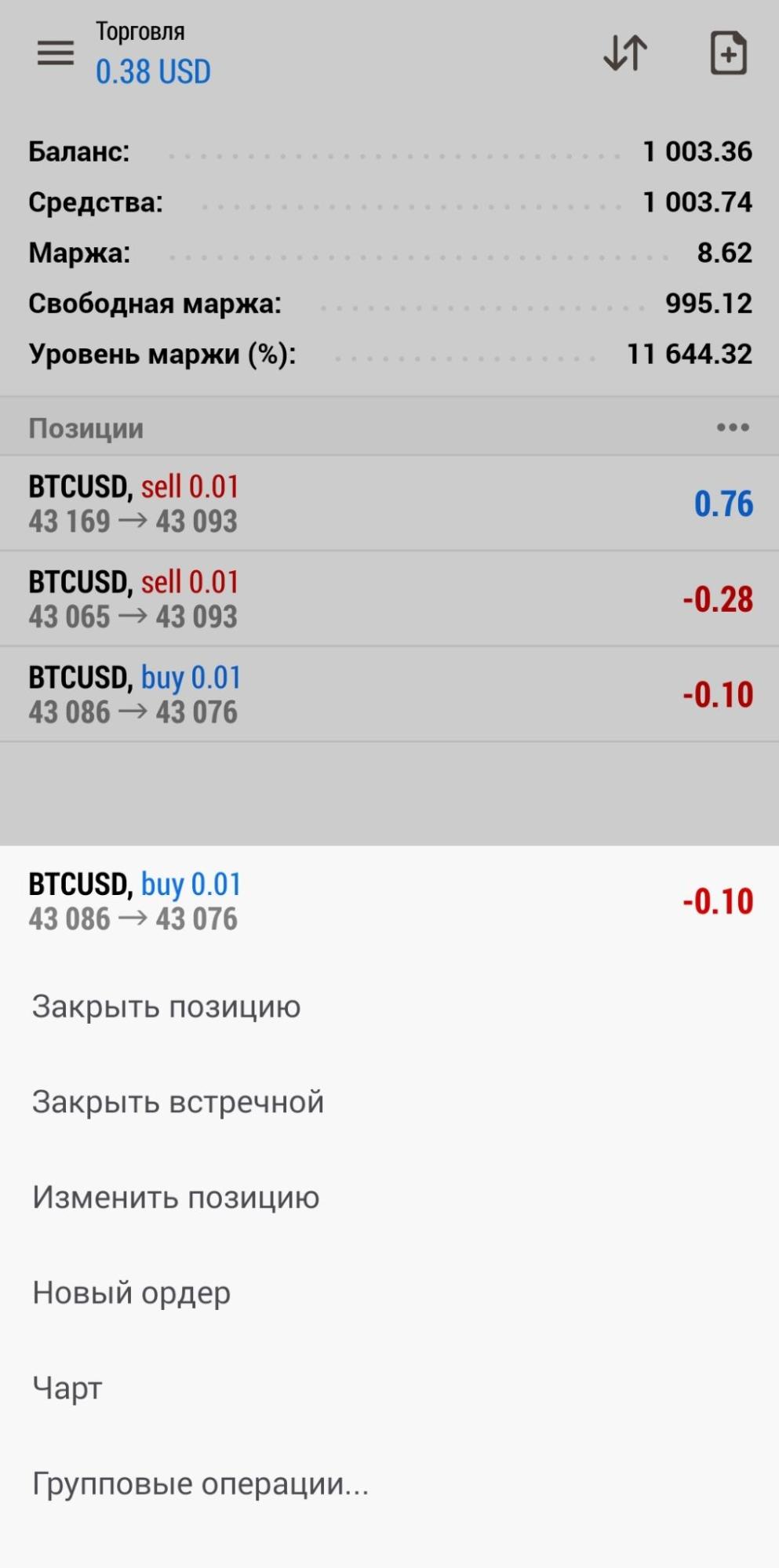
Task: Choose Закрыть позицию
Action: pos(166,1006)
